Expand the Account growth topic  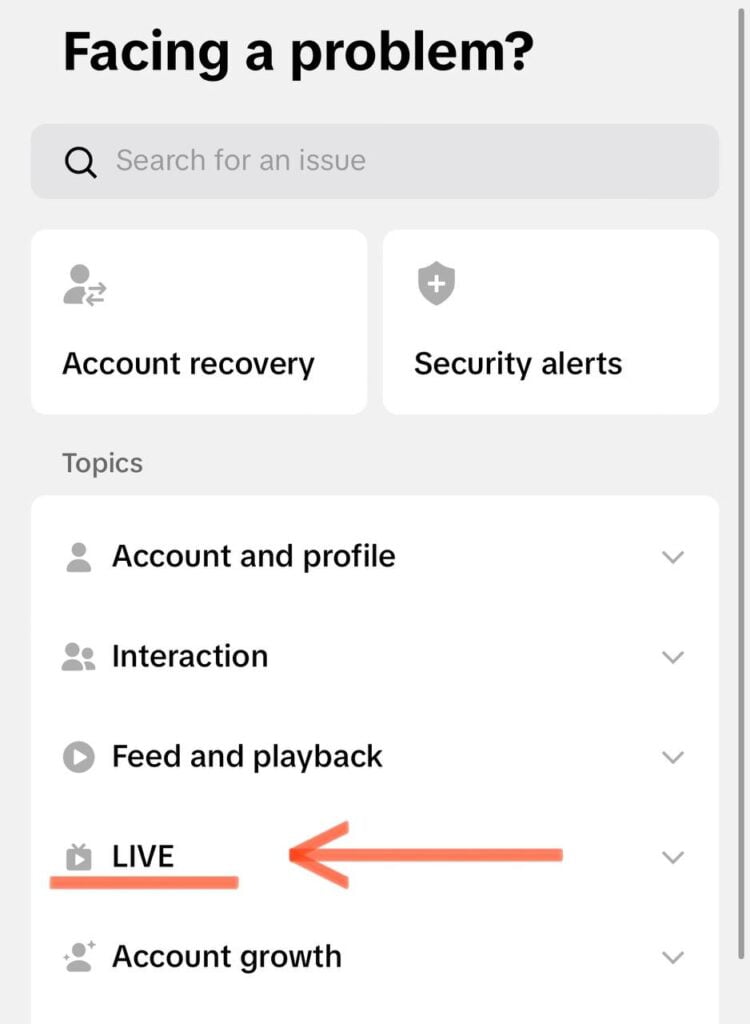coord(374,957)
